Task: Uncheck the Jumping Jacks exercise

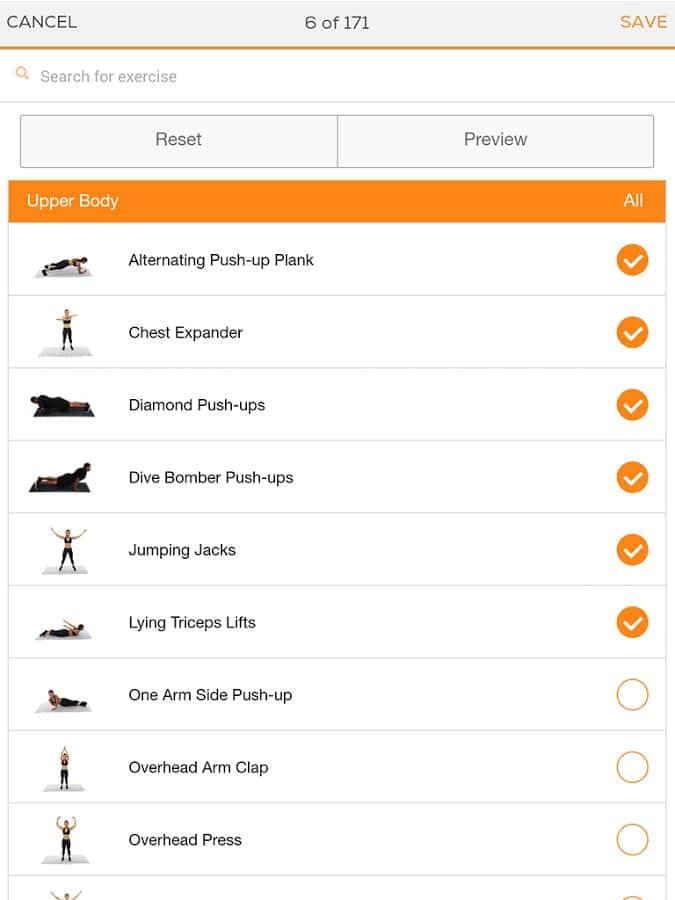Action: 632,550
